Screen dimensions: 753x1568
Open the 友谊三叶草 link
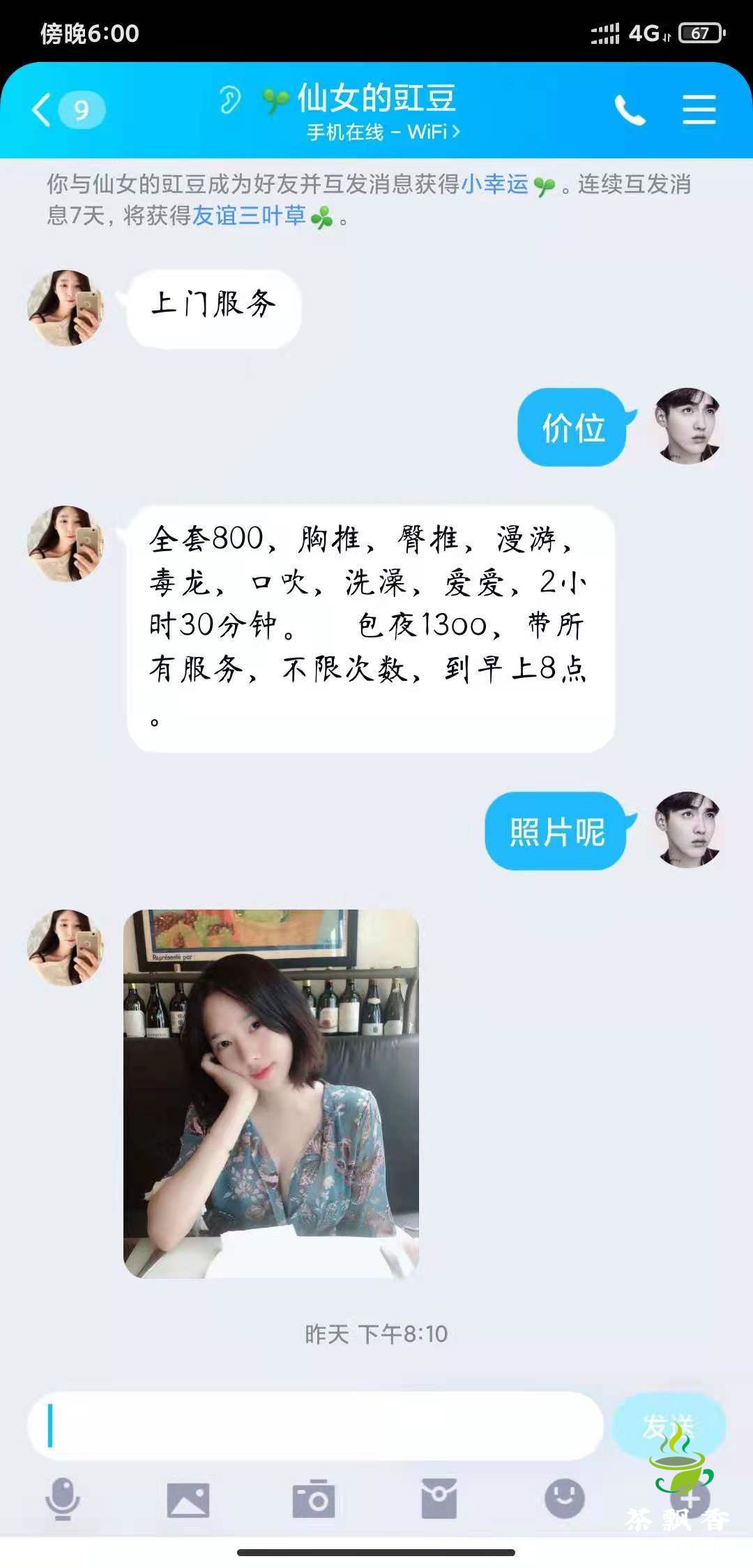tap(249, 216)
